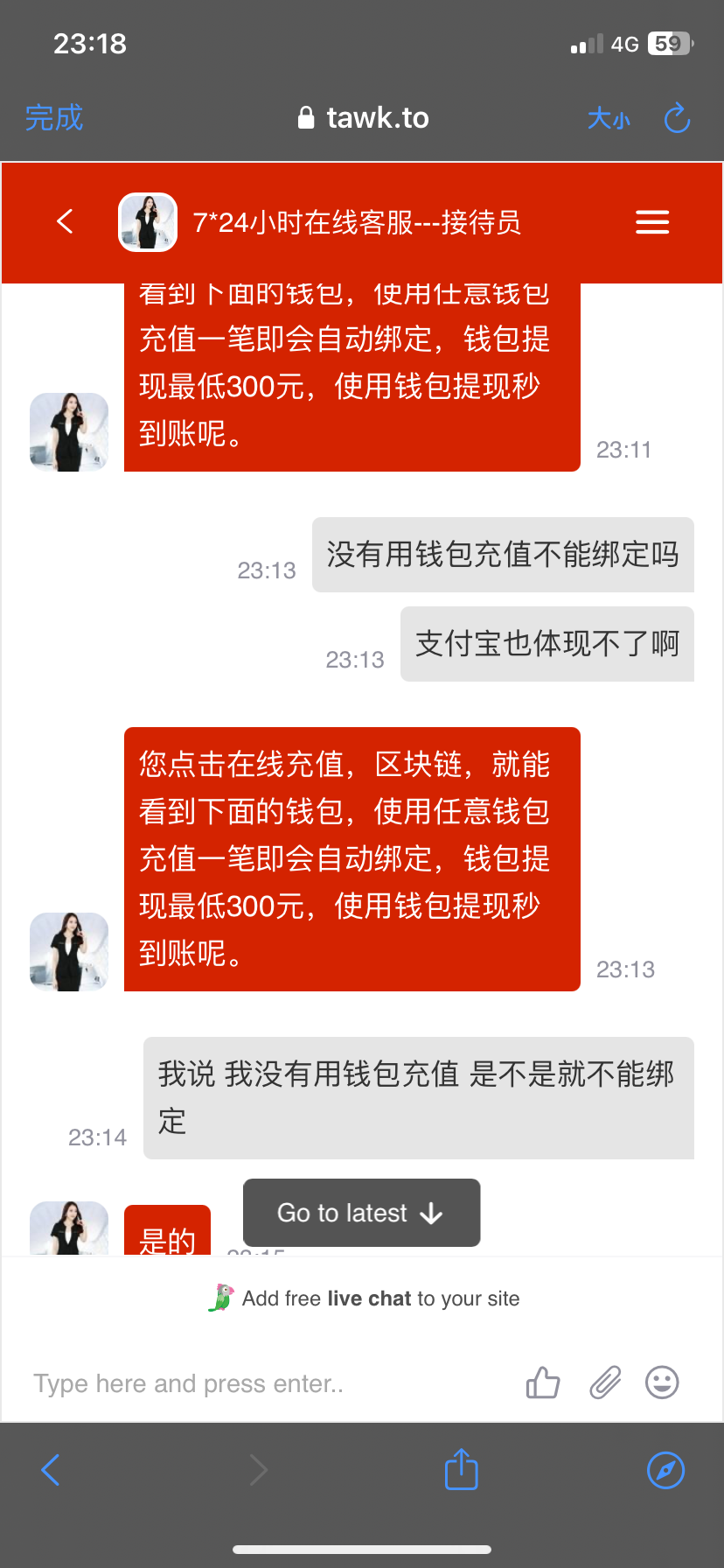Open the 大小 text size option

(609, 118)
